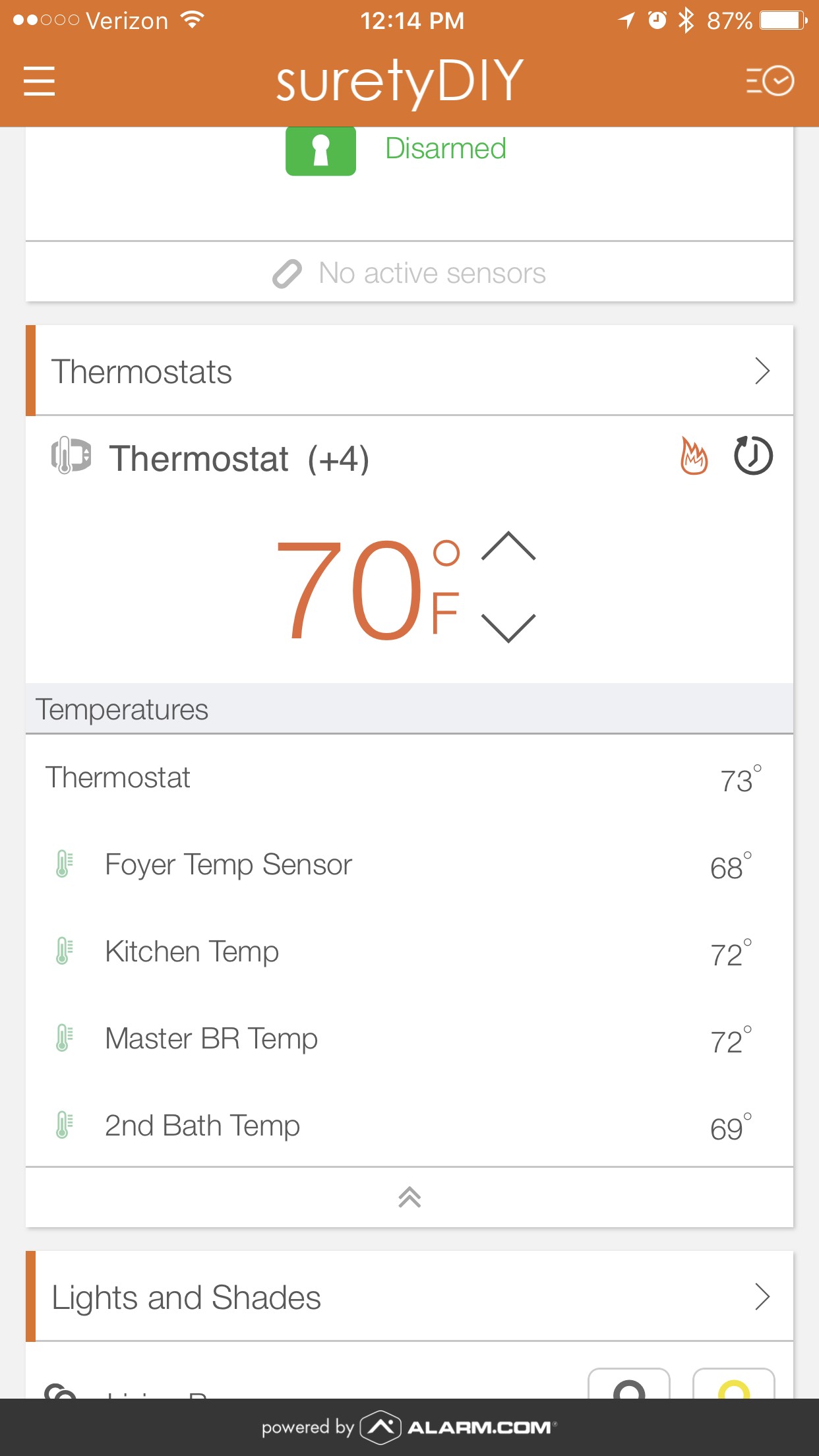Select the Thermostat (+4) device name
This screenshot has height=1456, width=819.
[x=239, y=458]
